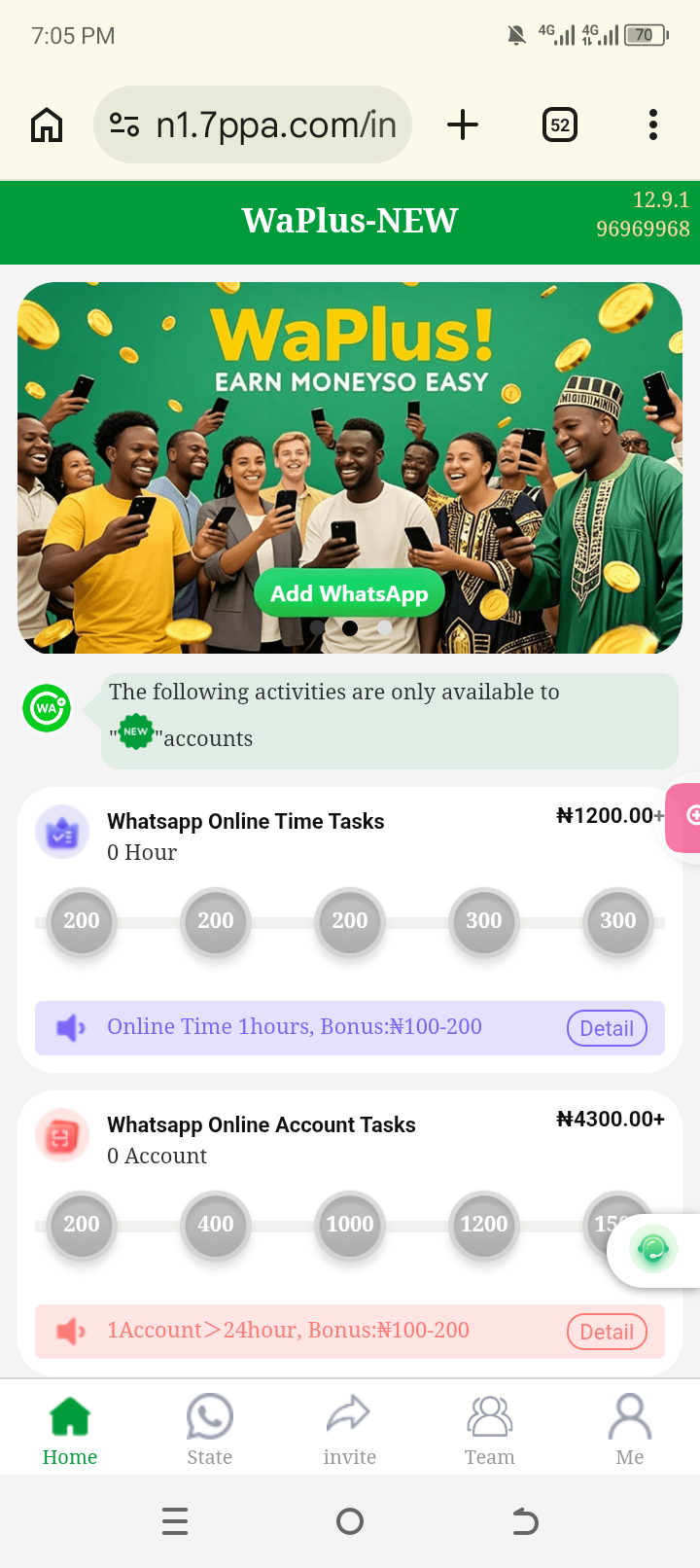
Task: Switch to the State tab
Action: pos(210,1428)
